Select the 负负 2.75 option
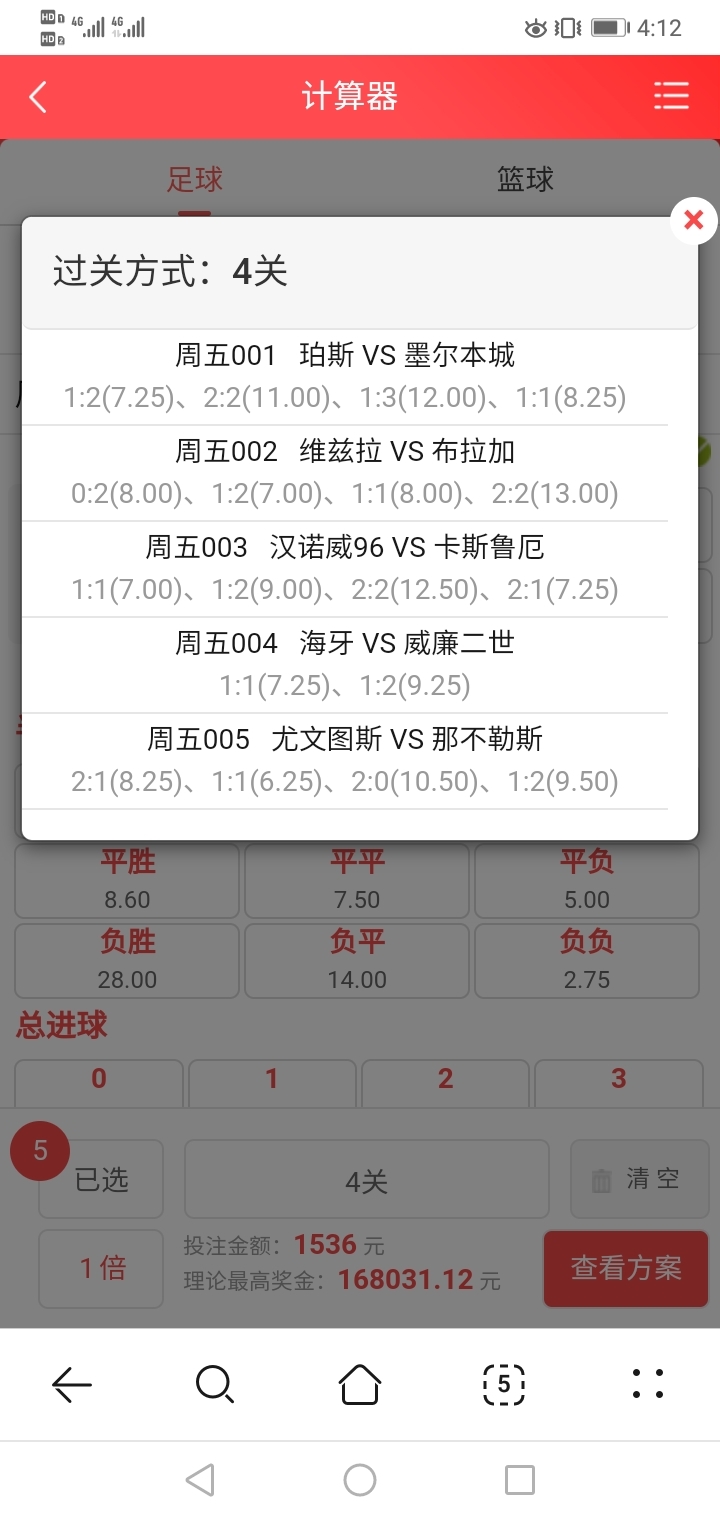Screen dimensions: 720x1520 (586, 960)
